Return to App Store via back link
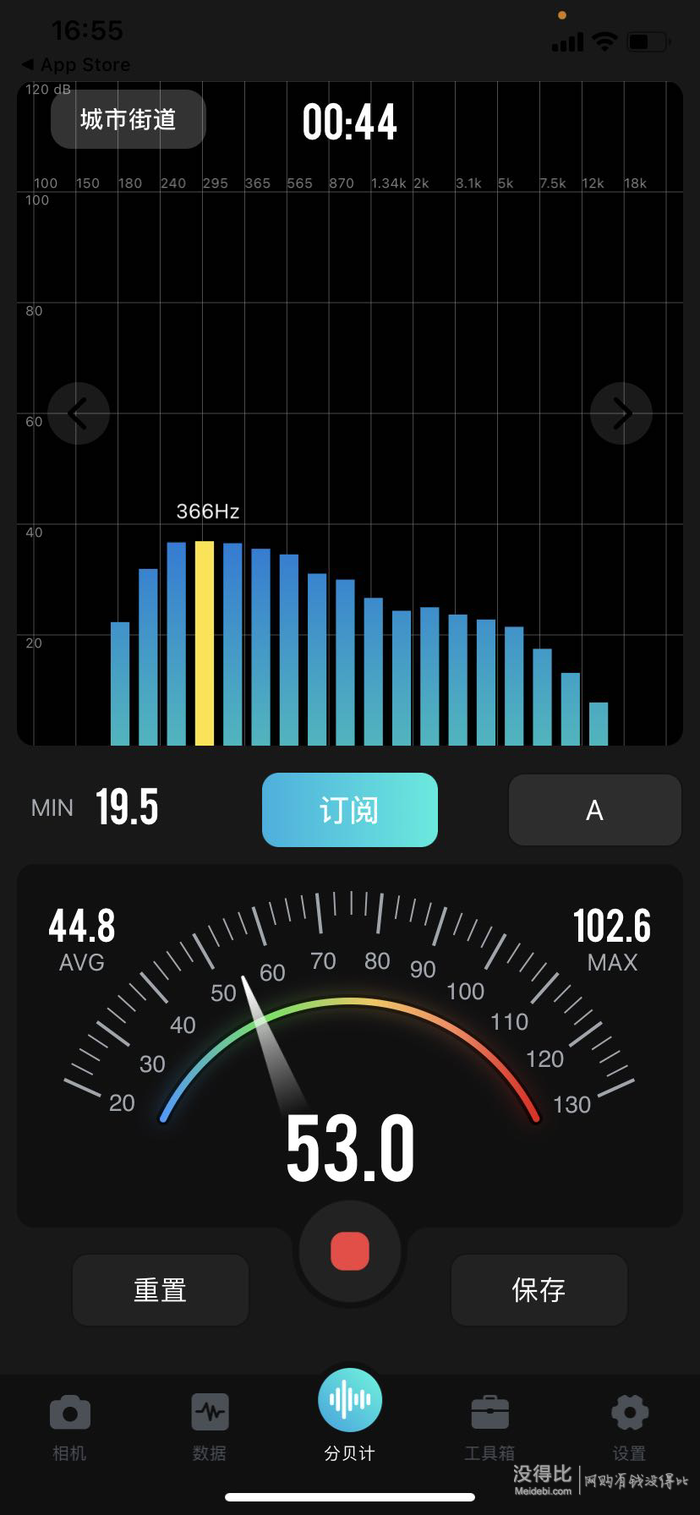Screen dimensions: 700x1515 point(76,65)
